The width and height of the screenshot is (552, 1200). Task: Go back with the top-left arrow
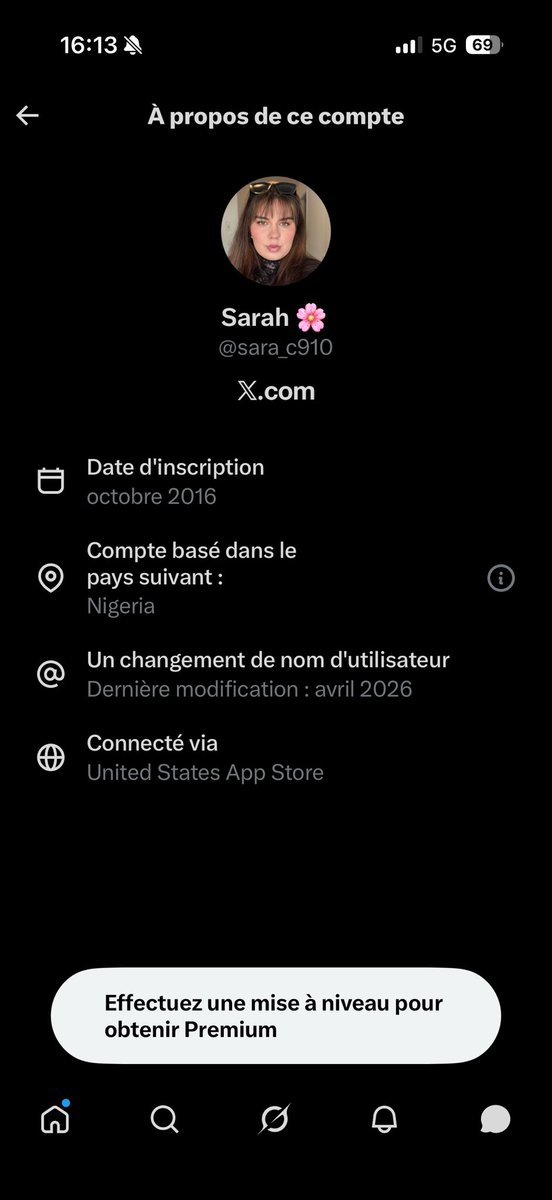pos(27,116)
